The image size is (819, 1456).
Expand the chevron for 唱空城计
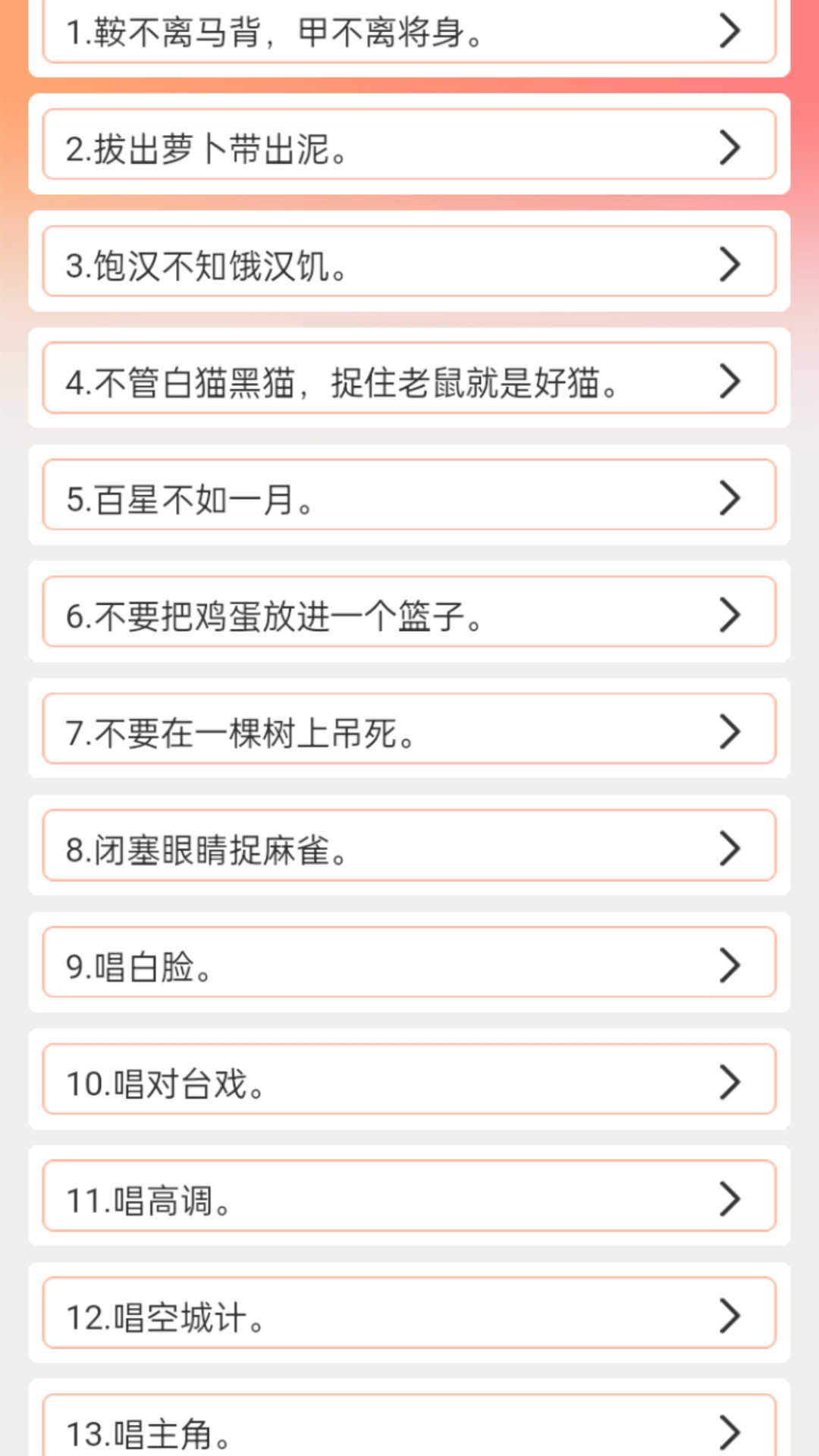tap(730, 1315)
